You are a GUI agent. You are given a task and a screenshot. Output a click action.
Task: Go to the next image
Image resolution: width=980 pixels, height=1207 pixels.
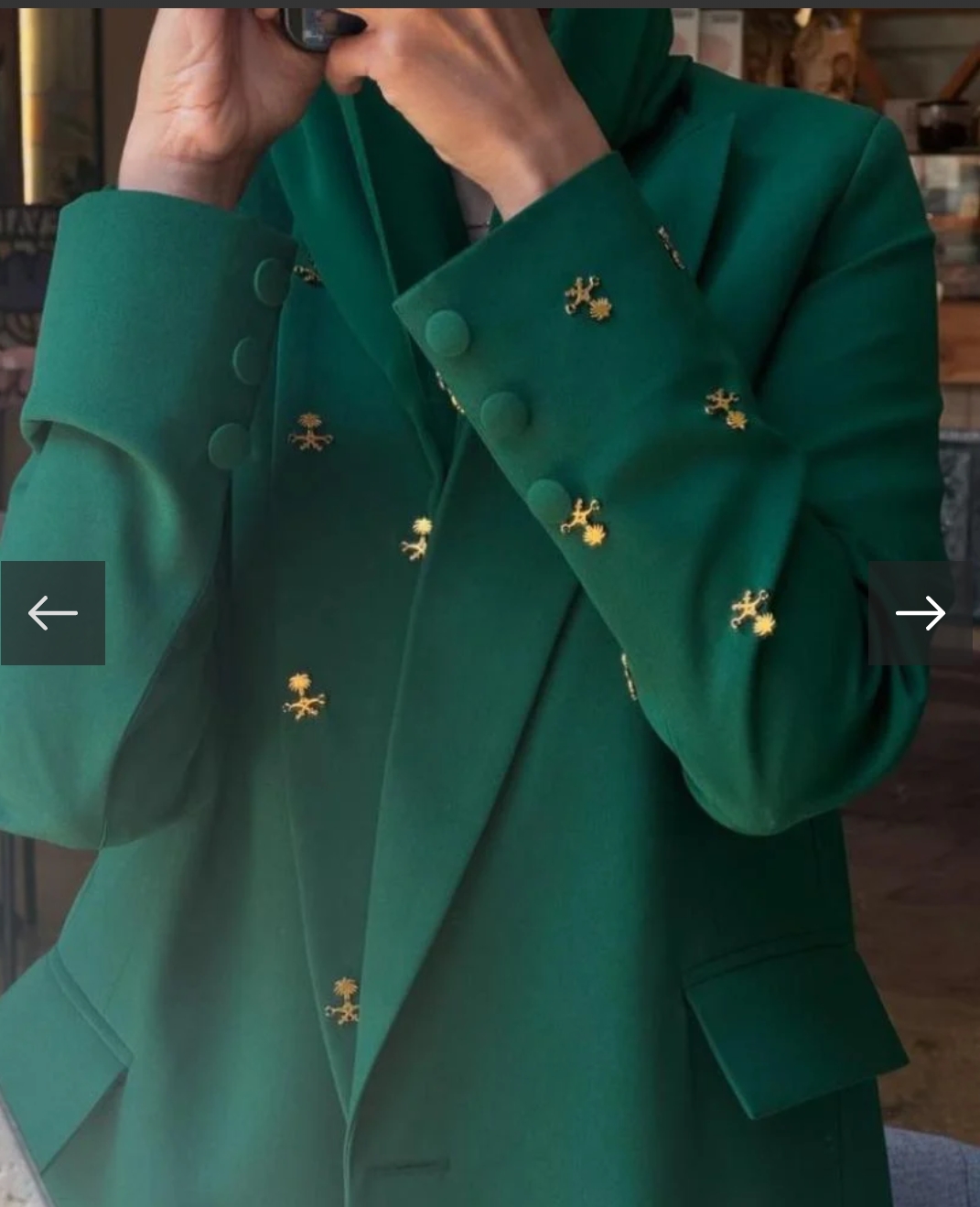pyautogui.click(x=920, y=613)
